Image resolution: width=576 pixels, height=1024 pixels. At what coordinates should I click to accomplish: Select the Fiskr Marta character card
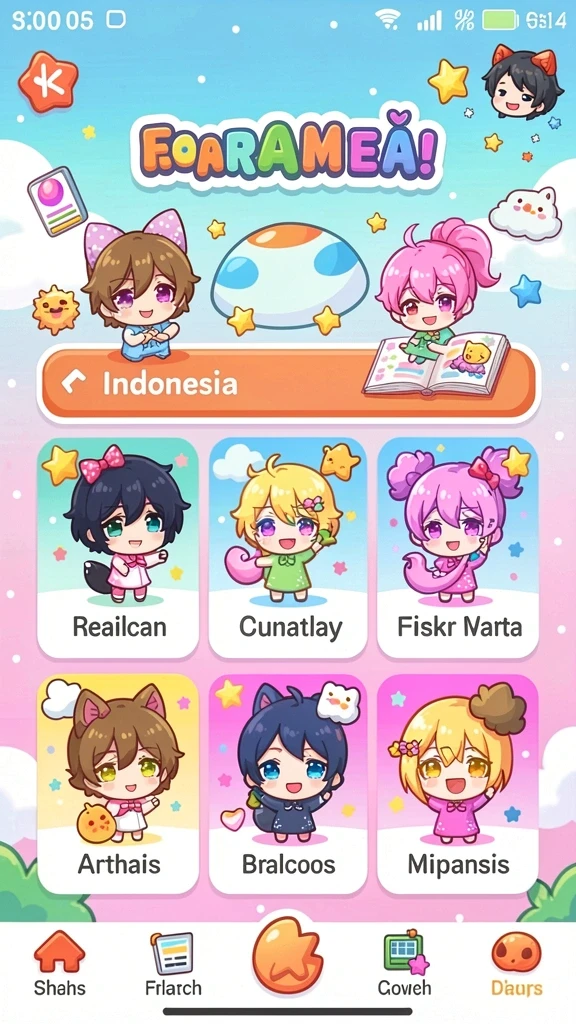(x=458, y=547)
